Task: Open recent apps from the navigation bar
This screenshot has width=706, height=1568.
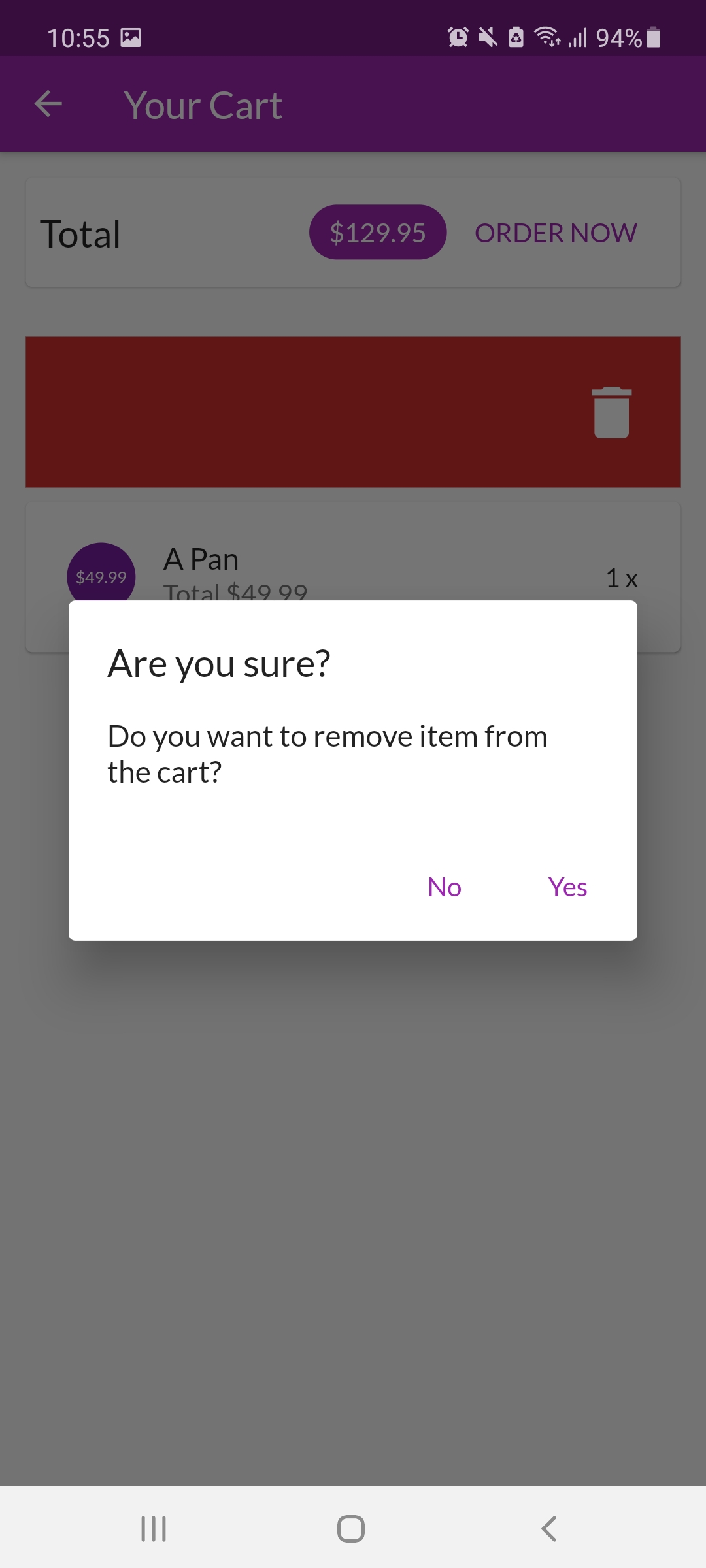Action: (154, 1529)
